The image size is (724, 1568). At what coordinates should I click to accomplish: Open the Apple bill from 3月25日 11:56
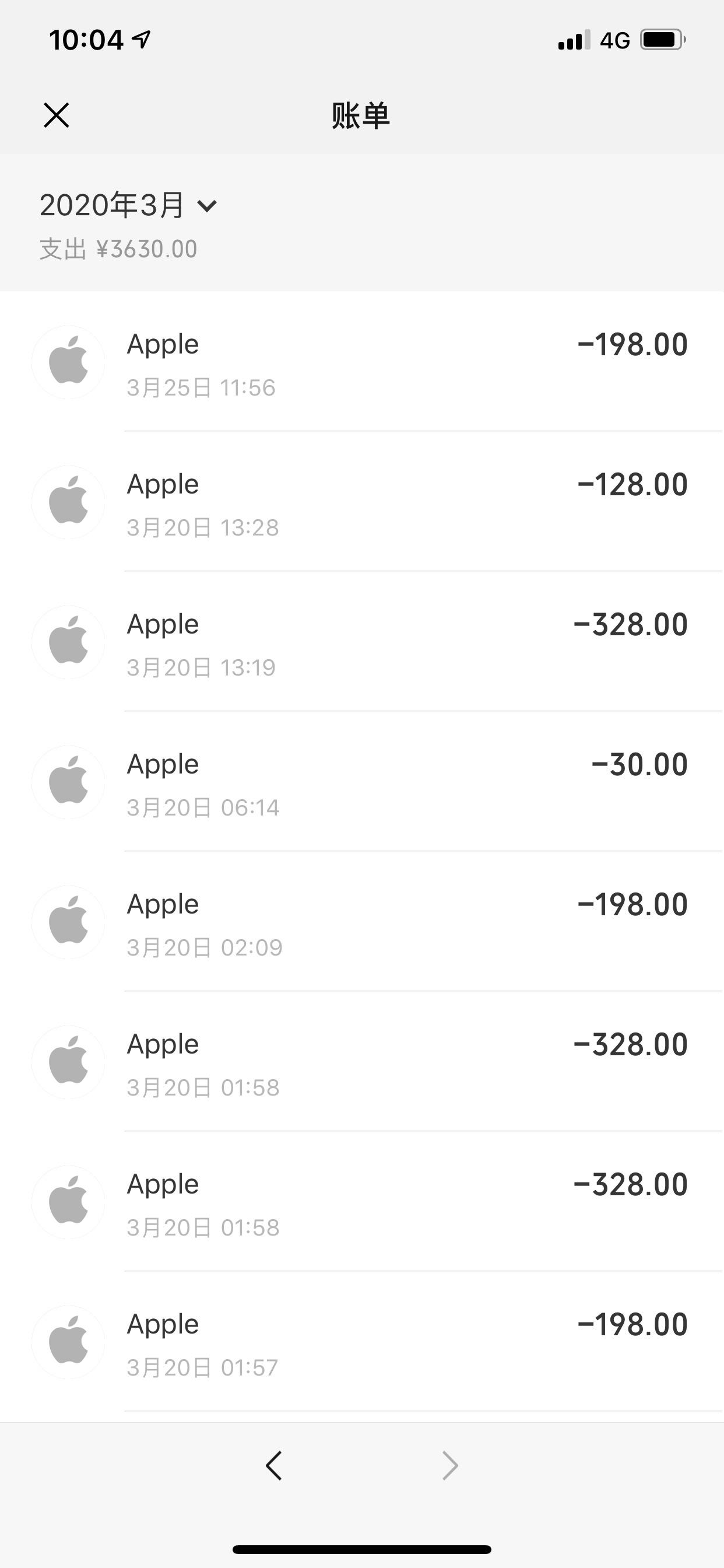point(362,362)
